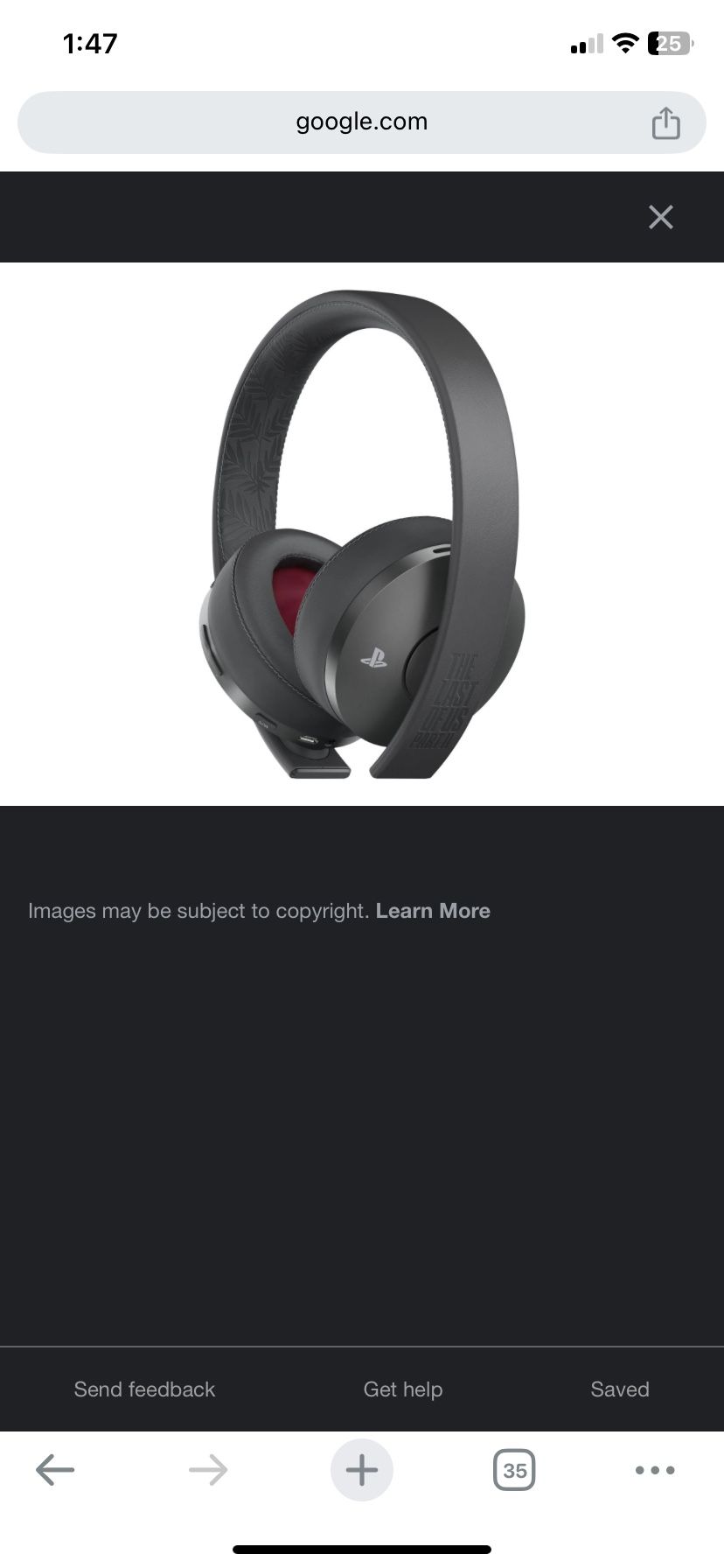This screenshot has height=1568, width=724.
Task: Tap the google.com address bar
Action: (x=361, y=122)
